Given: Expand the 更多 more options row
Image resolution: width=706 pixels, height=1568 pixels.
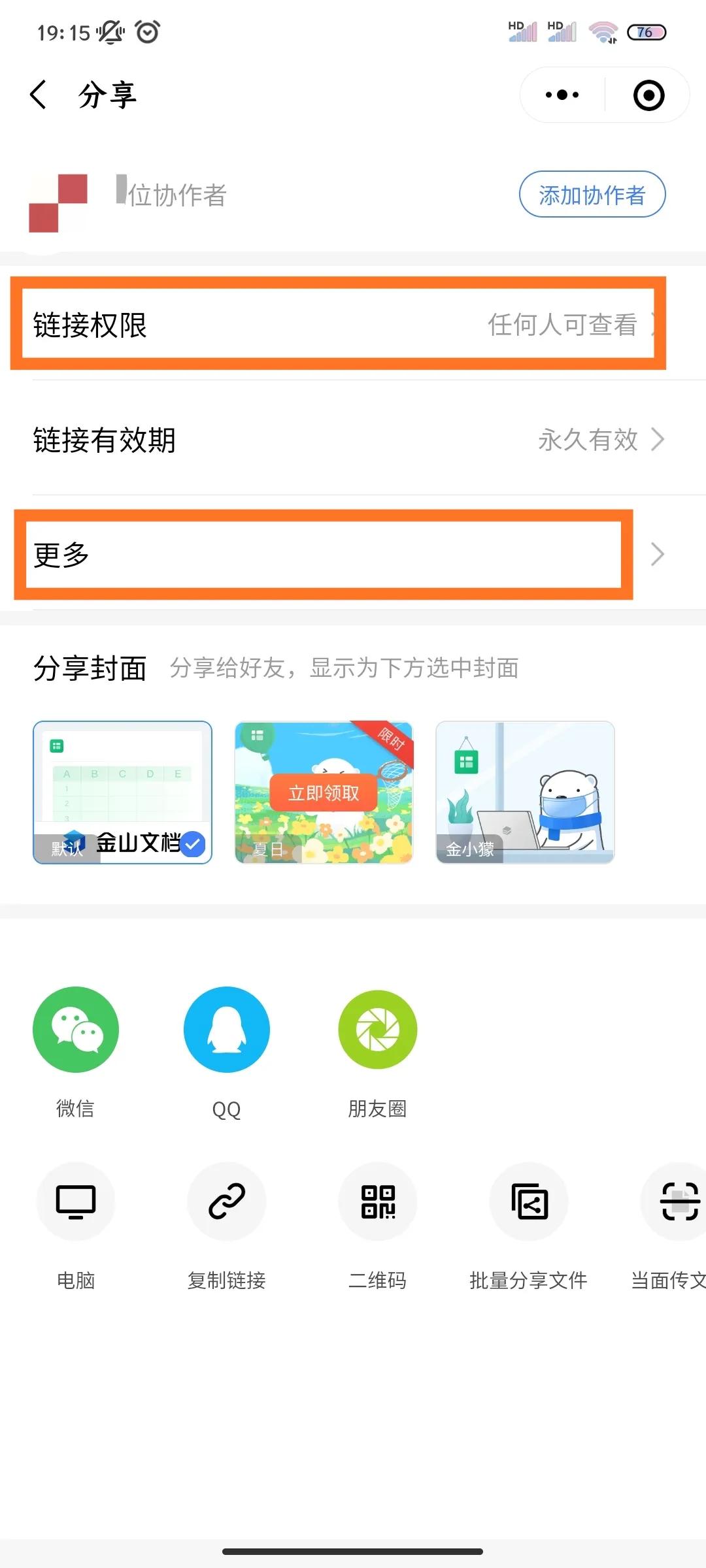Looking at the screenshot, I should pos(340,555).
